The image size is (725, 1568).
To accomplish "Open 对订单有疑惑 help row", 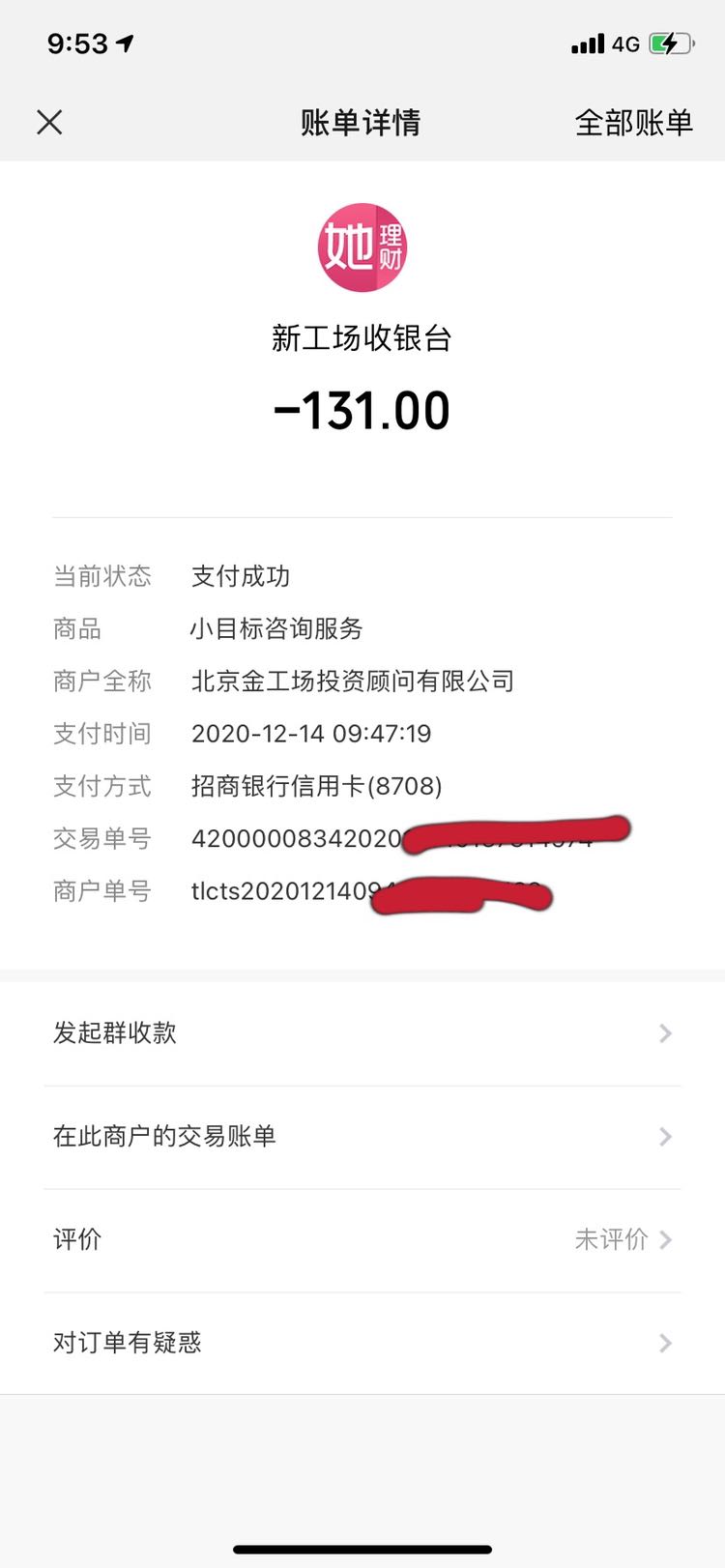I will point(362,1343).
